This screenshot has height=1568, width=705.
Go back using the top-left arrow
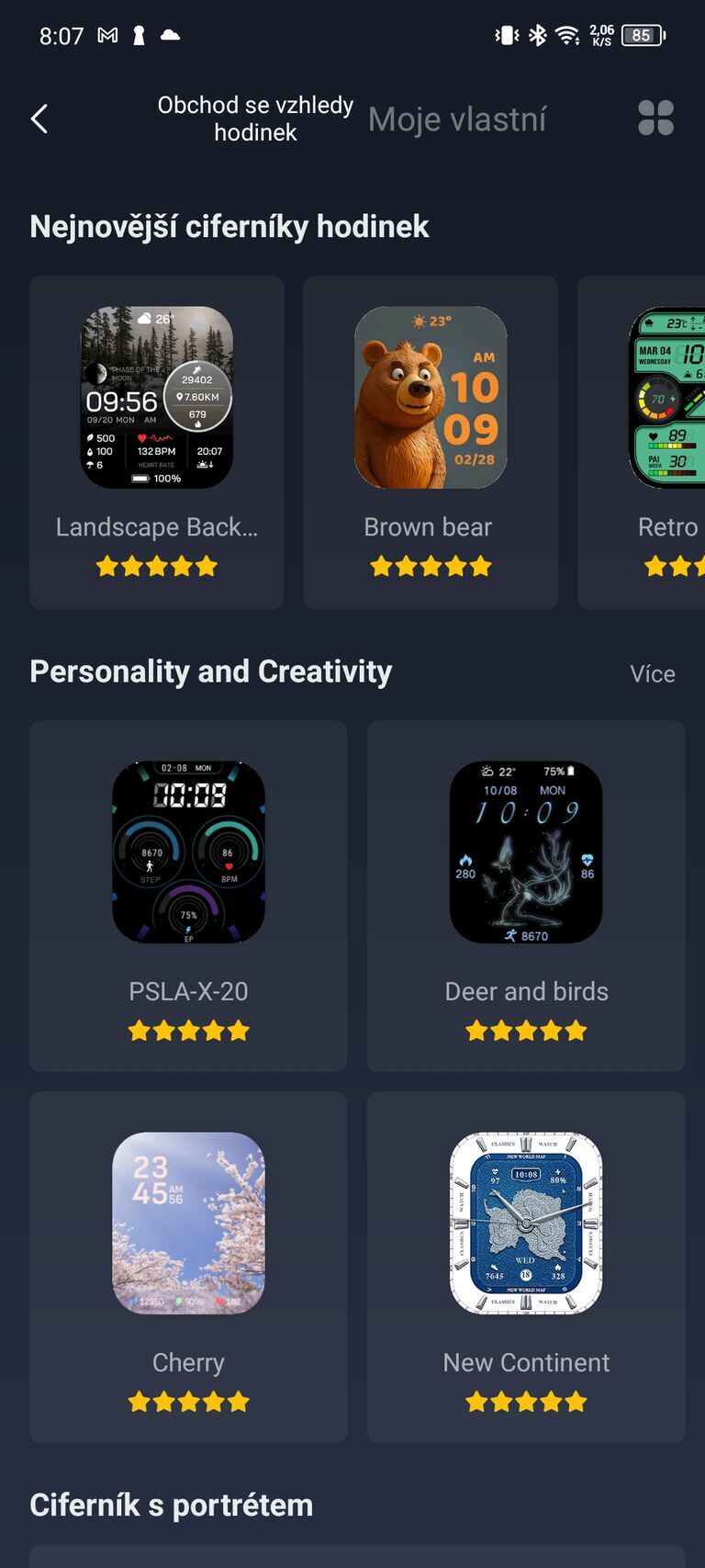[39, 118]
